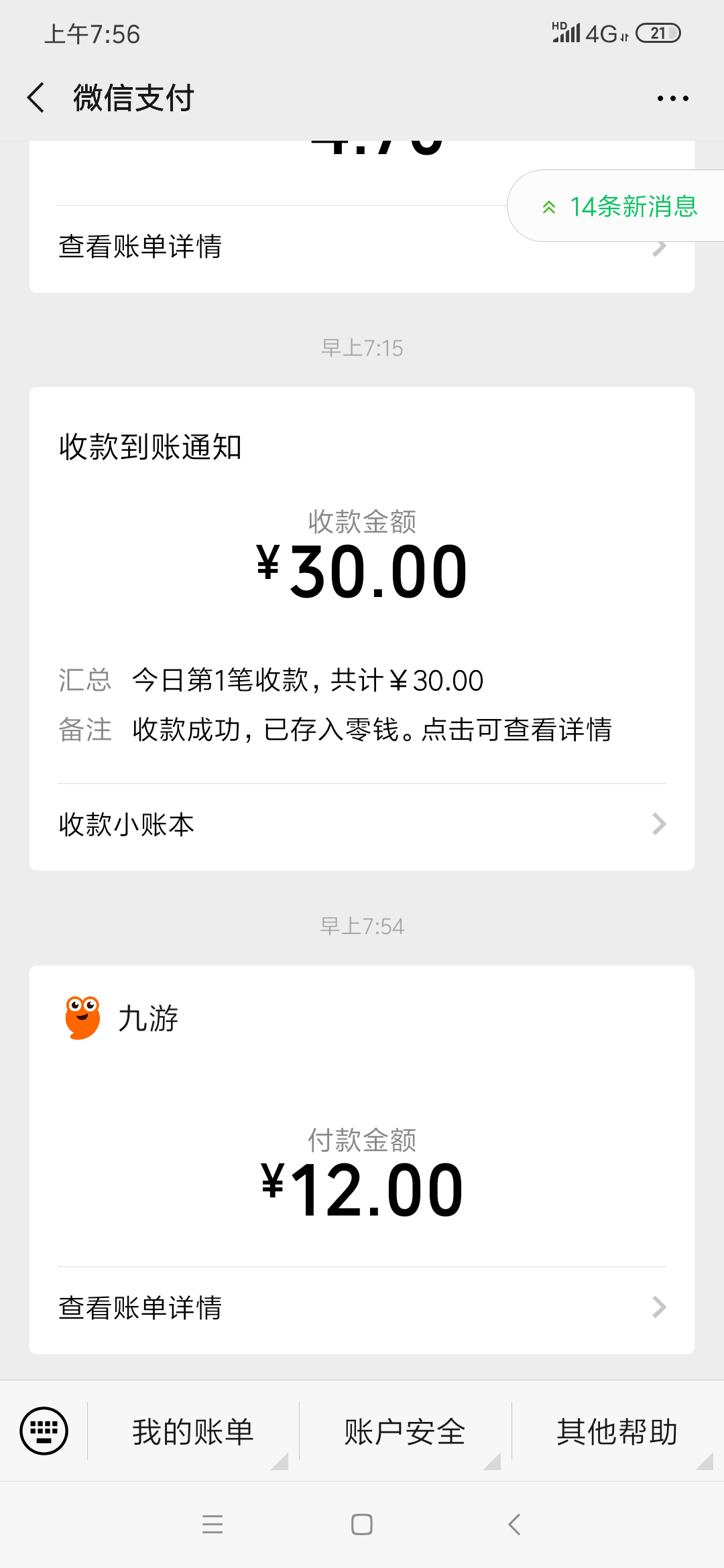The image size is (724, 1568).
Task: Go back from 微信支付 chat
Action: (36, 98)
